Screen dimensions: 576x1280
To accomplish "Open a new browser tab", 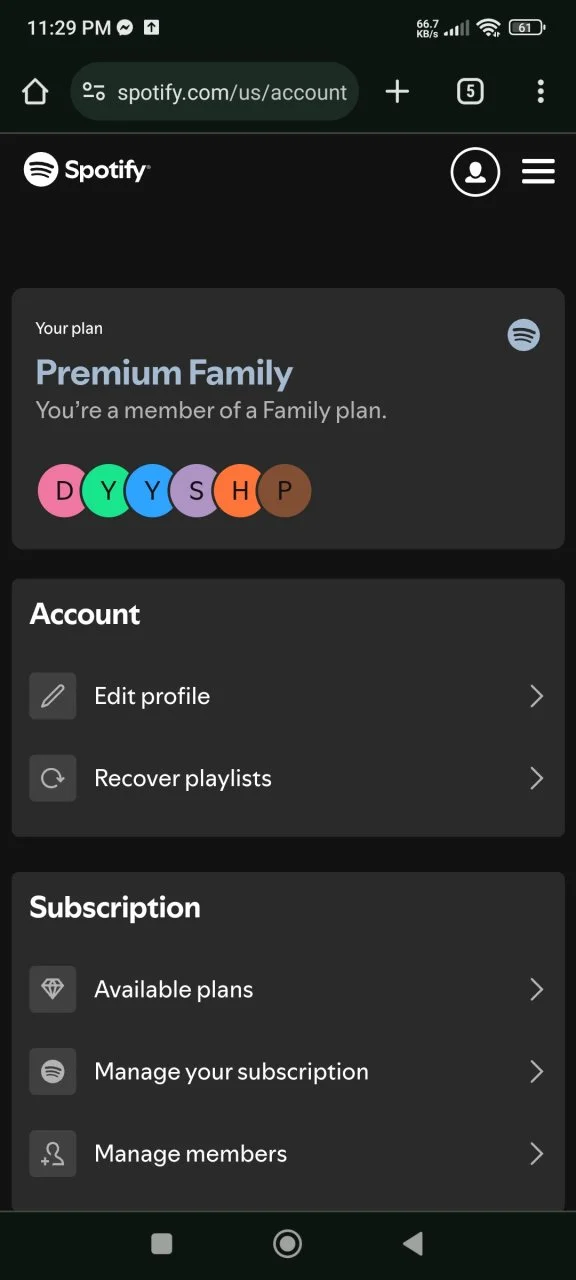I will [x=397, y=92].
